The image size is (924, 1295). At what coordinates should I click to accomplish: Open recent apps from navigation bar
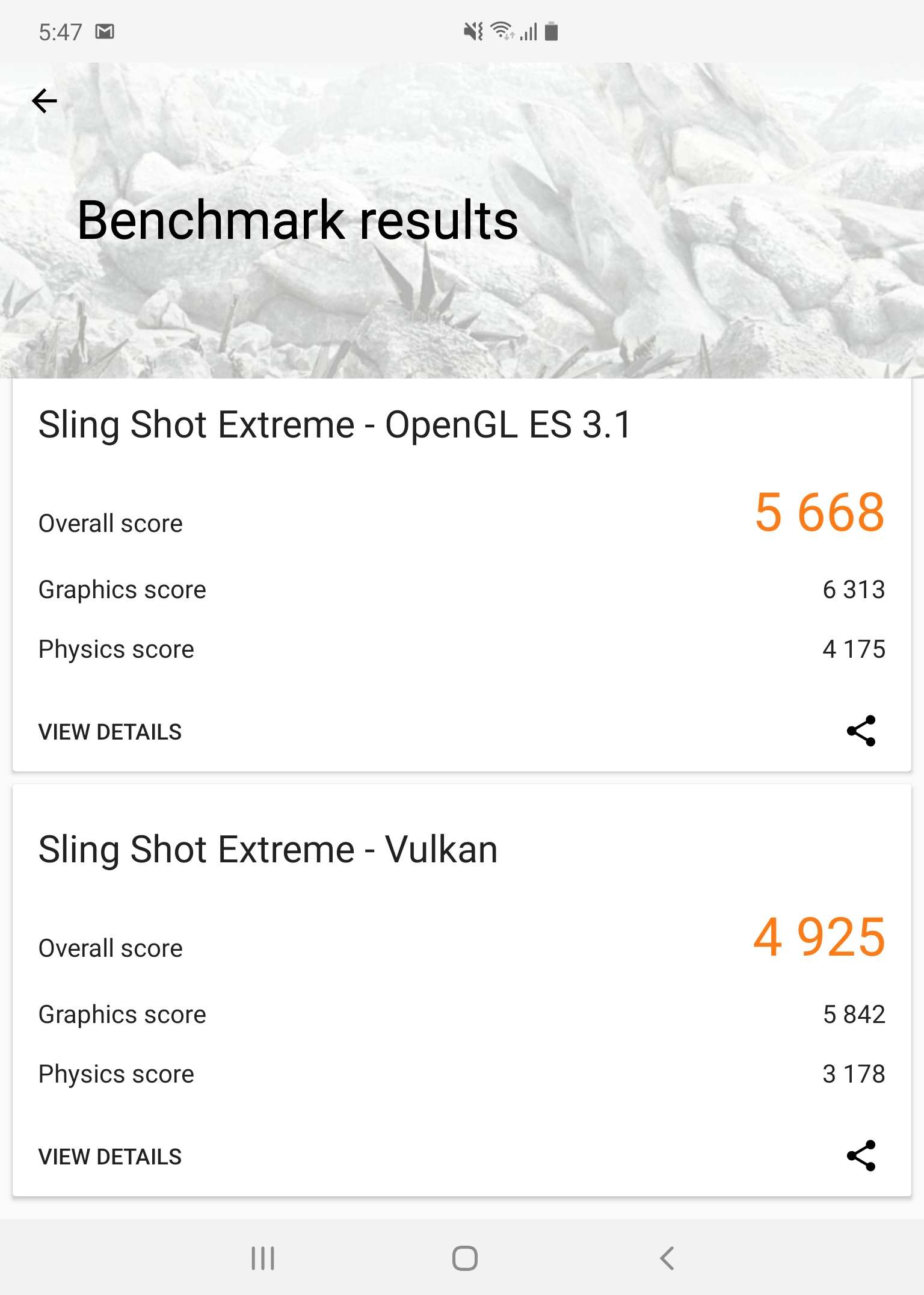pyautogui.click(x=263, y=1258)
